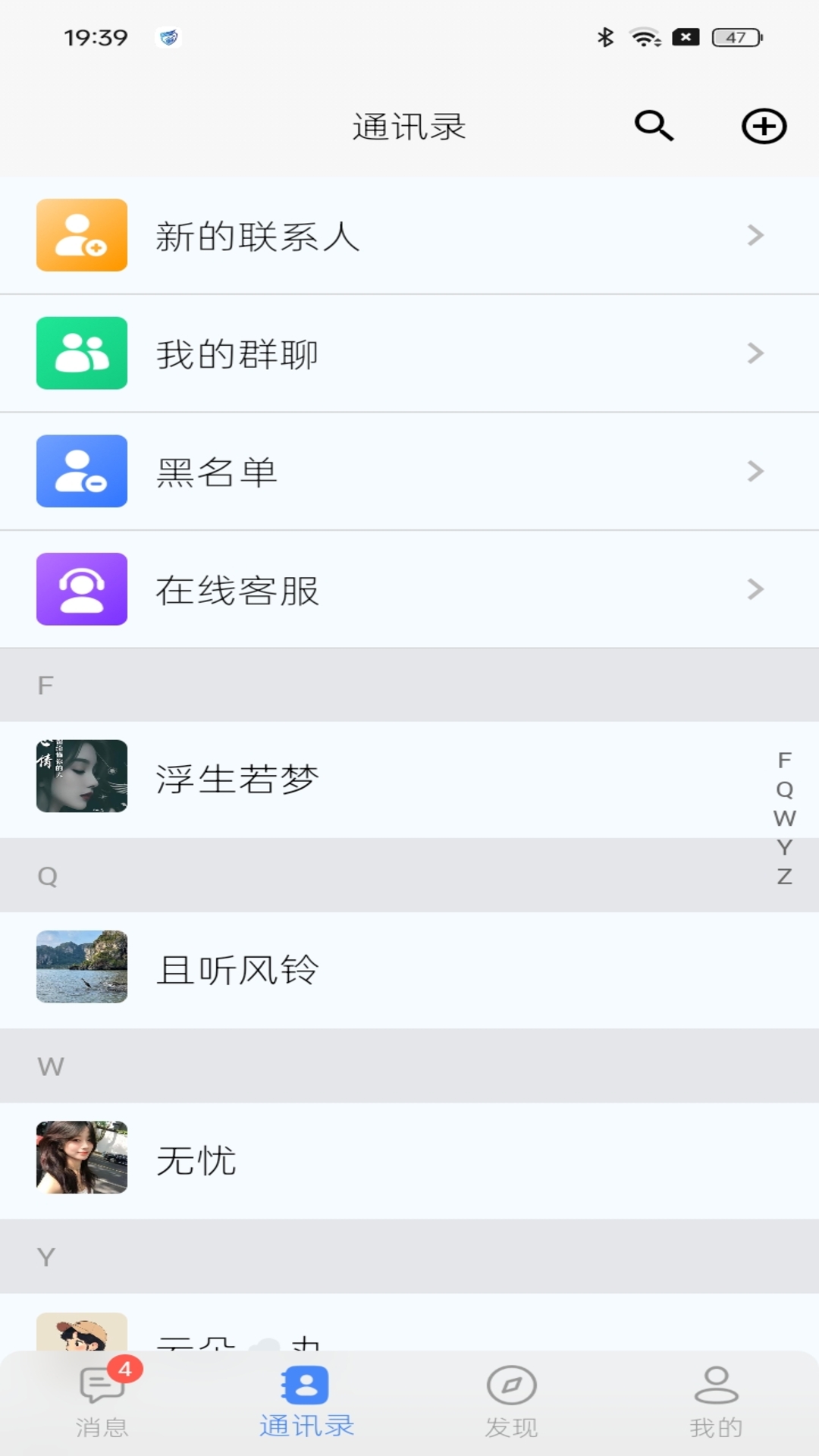The height and width of the screenshot is (1456, 819).
Task: Jump to letter W in index
Action: pyautogui.click(x=785, y=818)
